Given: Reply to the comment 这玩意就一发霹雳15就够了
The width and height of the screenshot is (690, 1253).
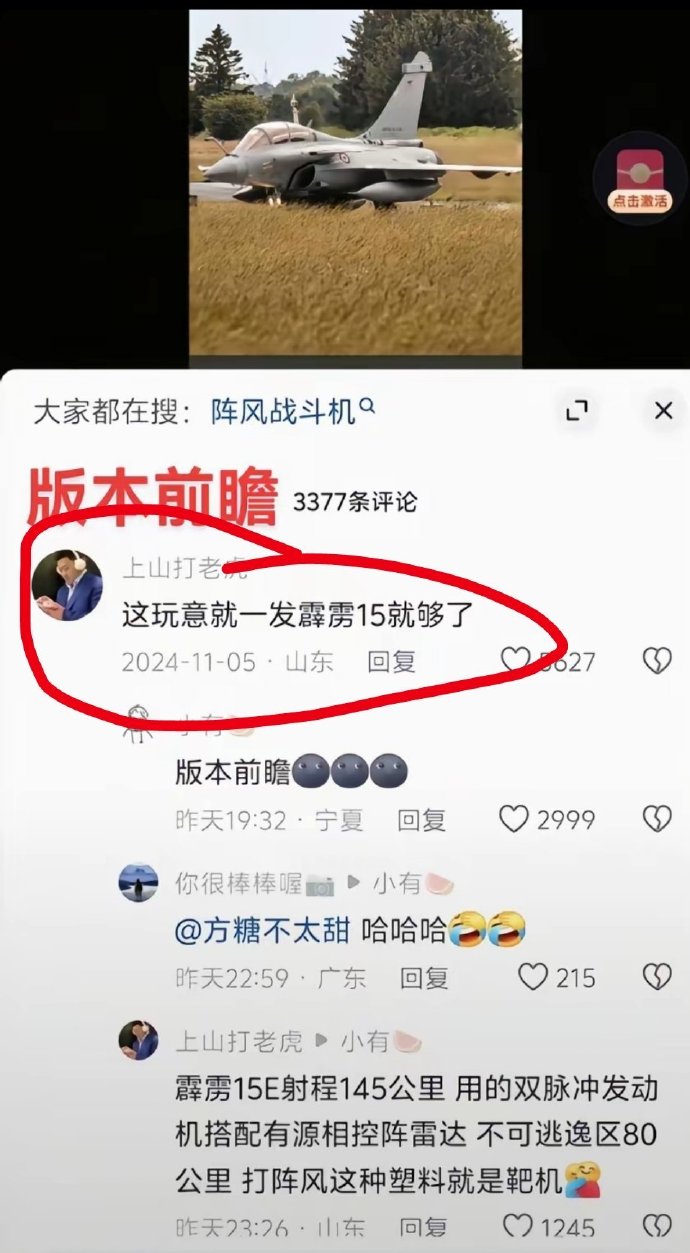Looking at the screenshot, I should [x=391, y=661].
